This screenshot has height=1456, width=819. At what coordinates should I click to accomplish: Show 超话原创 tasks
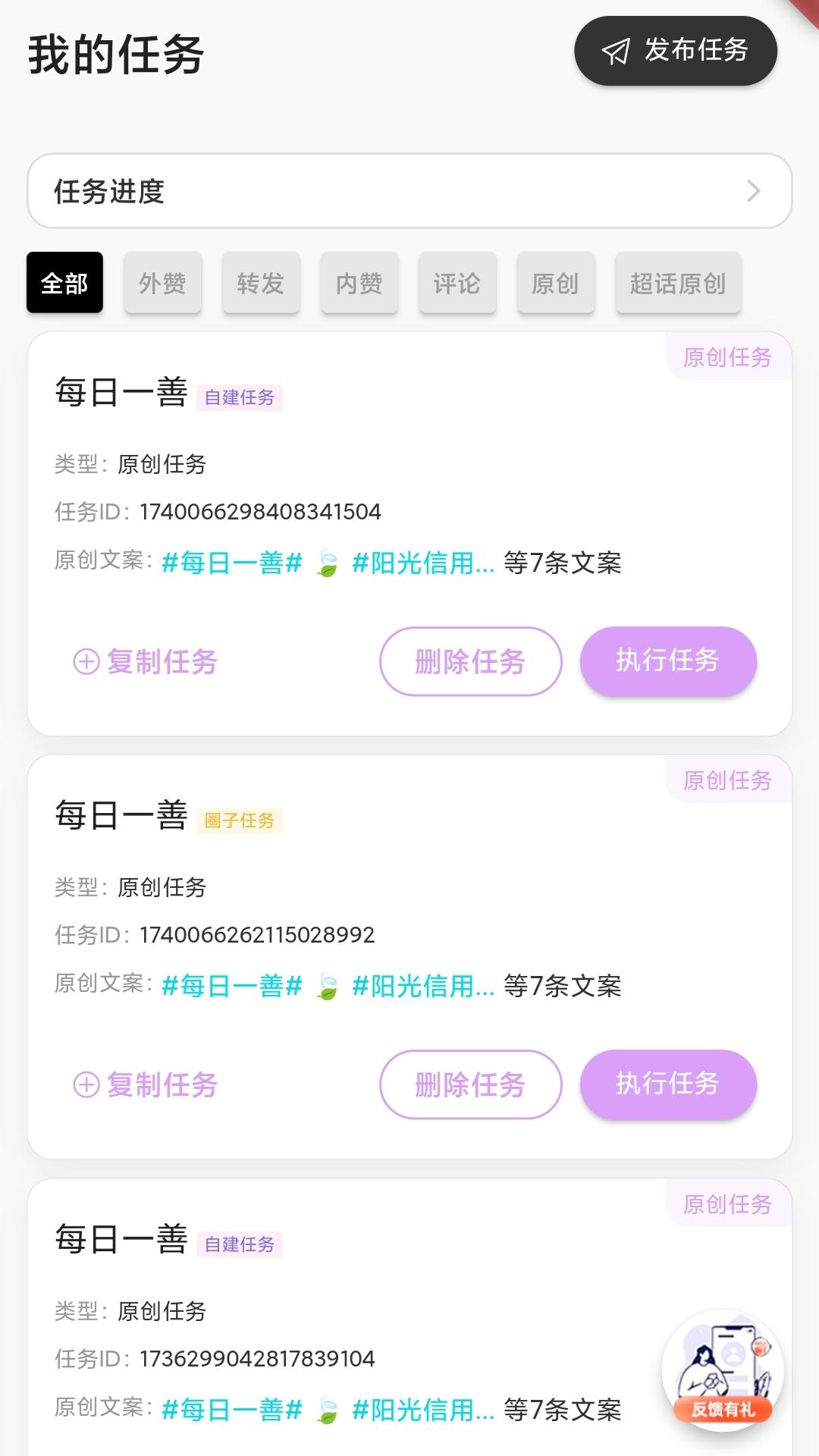coord(677,283)
